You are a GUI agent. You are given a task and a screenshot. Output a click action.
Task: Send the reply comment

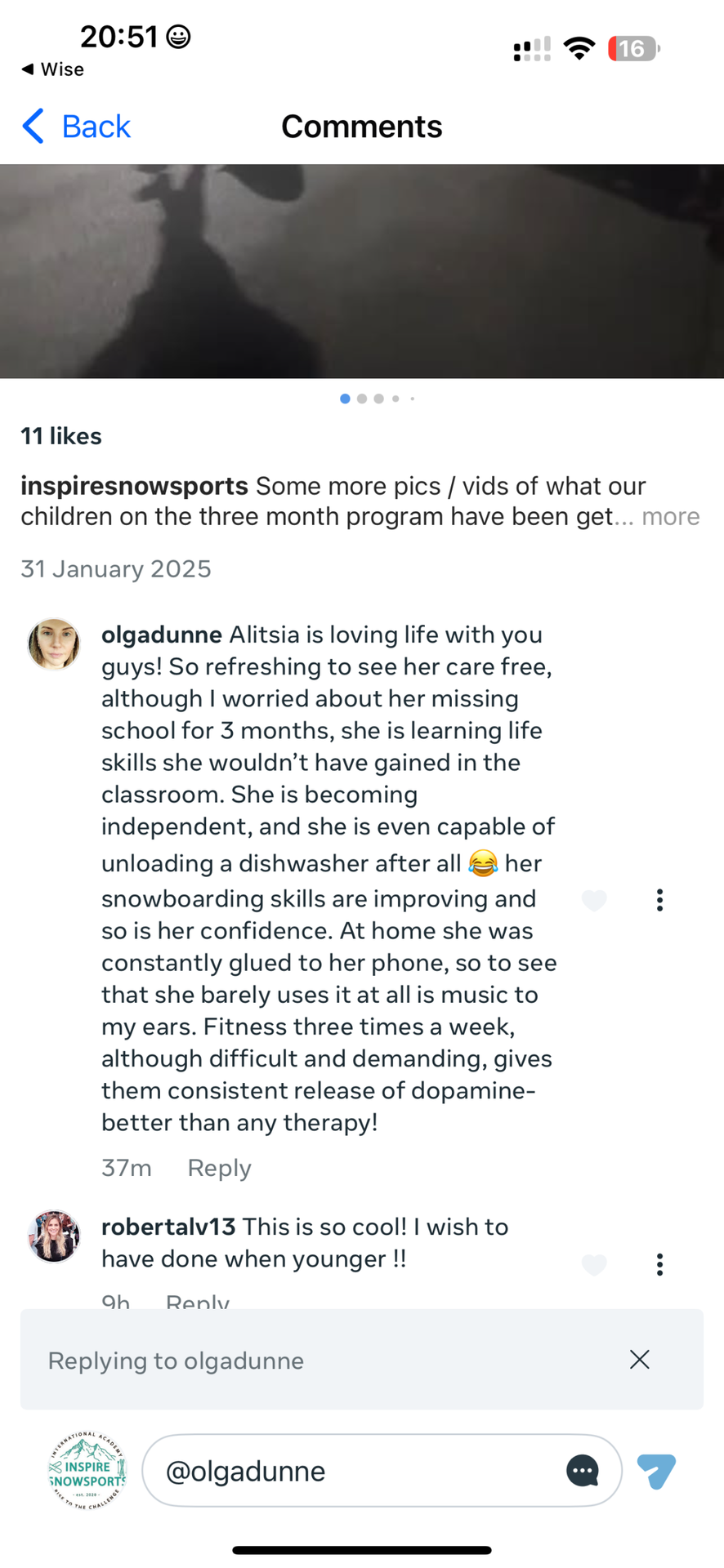click(656, 1471)
